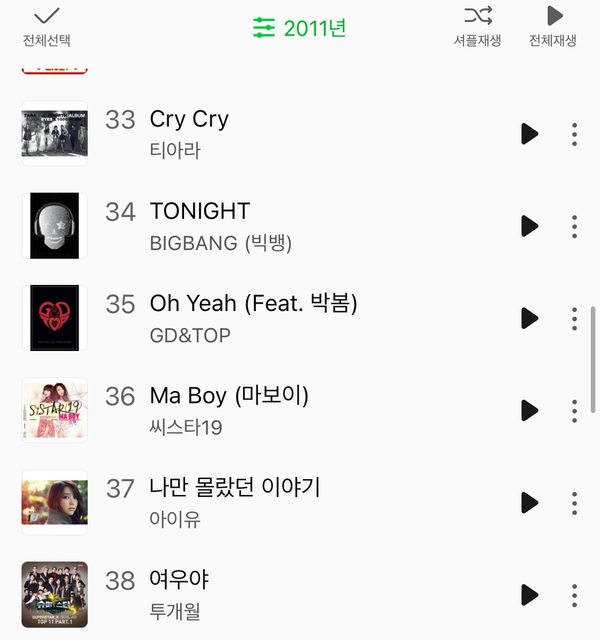The width and height of the screenshot is (600, 640).
Task: Open the Ma Boy album cover
Action: tap(54, 410)
